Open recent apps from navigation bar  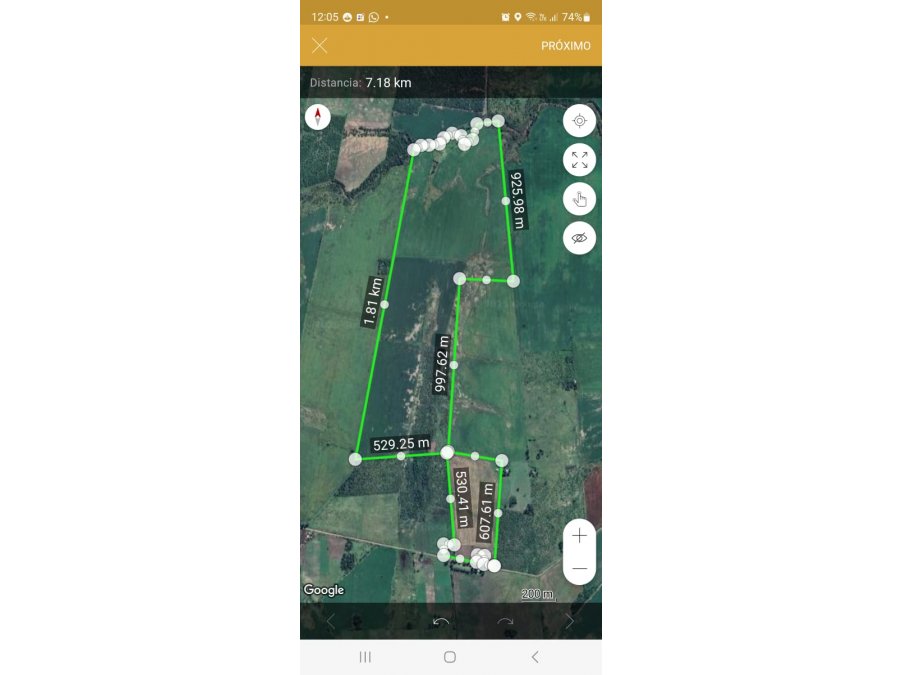click(x=365, y=657)
